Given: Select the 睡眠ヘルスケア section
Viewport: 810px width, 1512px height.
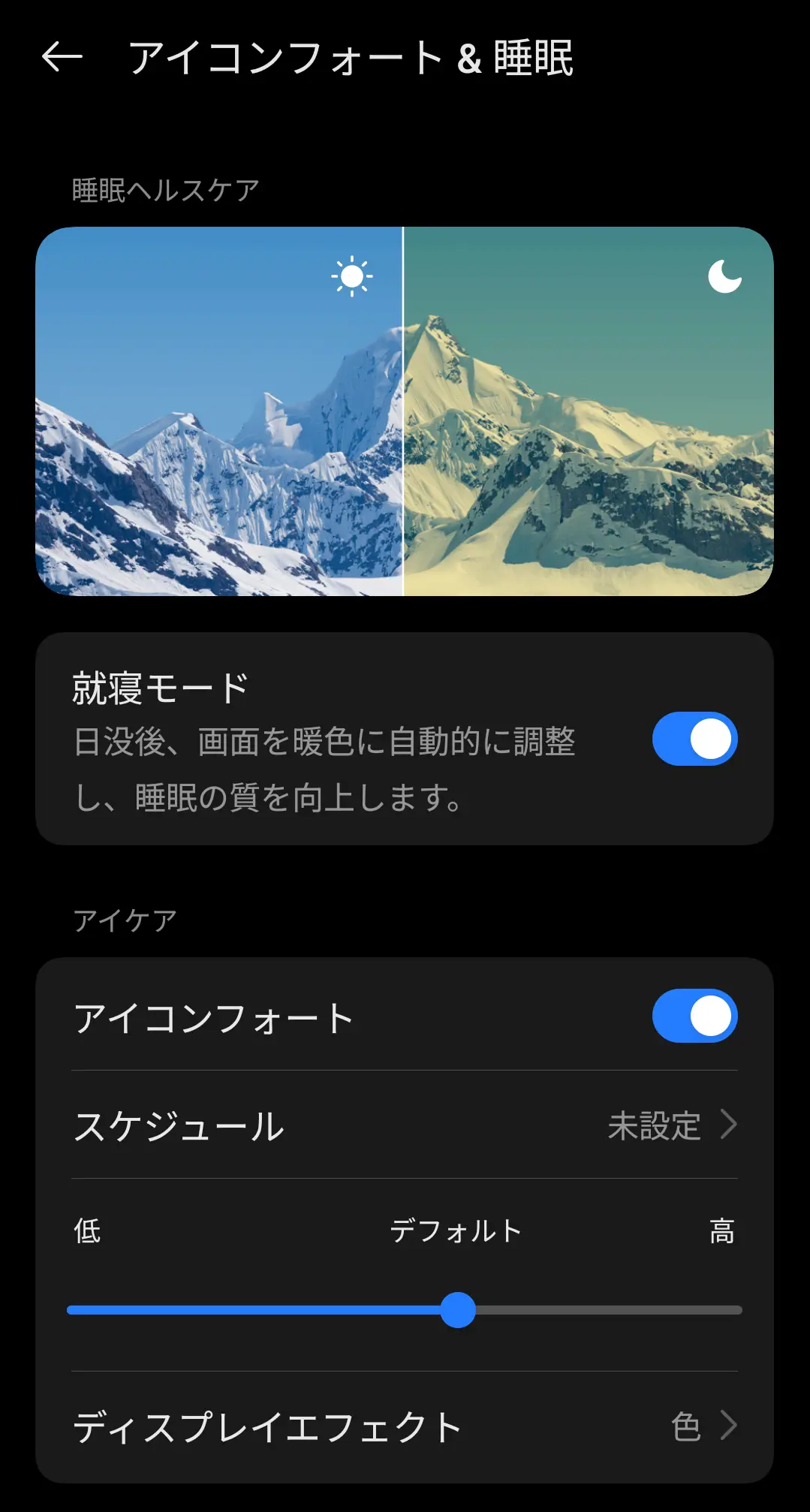Looking at the screenshot, I should point(164,186).
